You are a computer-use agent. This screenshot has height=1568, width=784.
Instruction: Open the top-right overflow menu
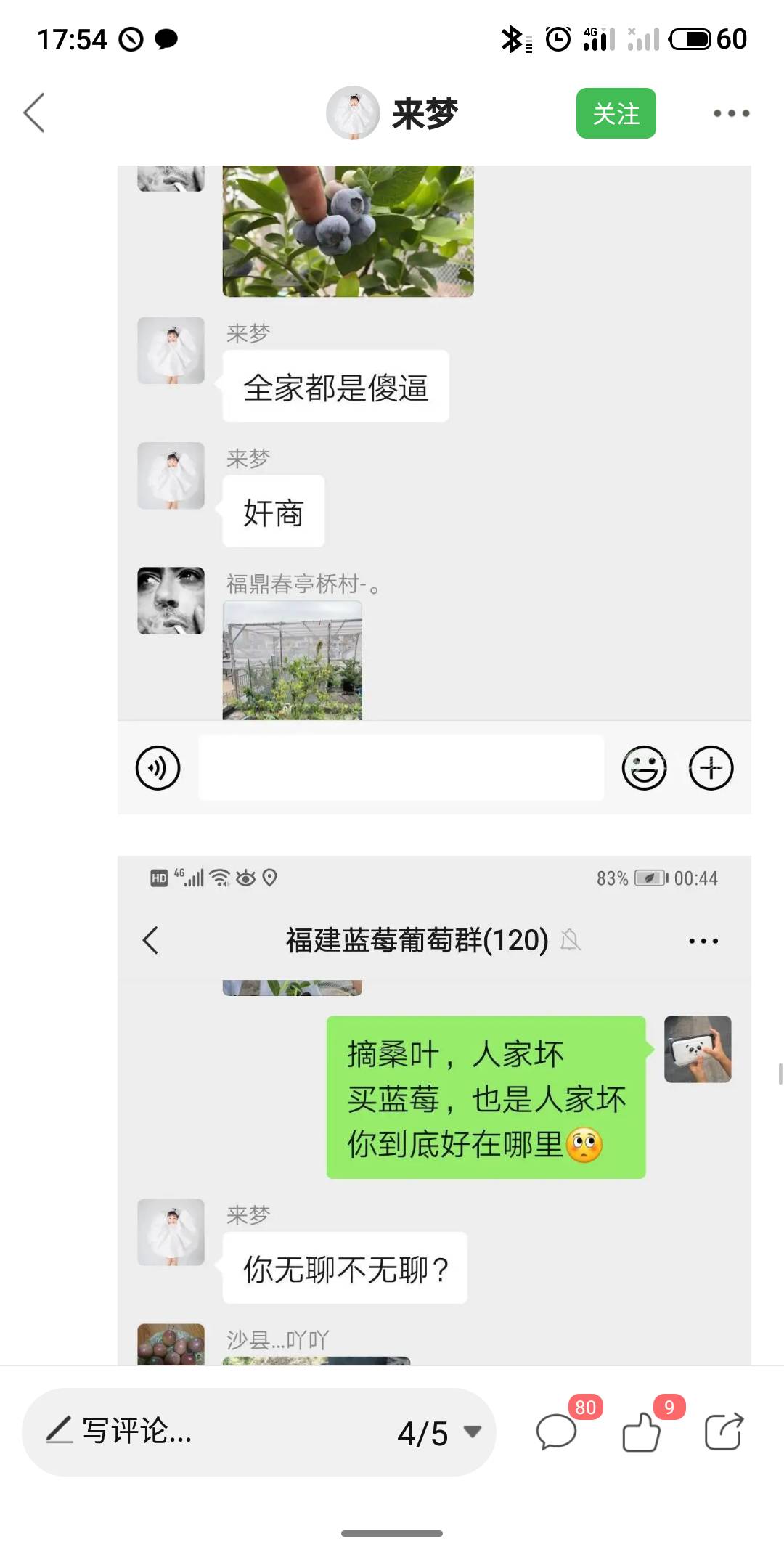(730, 113)
